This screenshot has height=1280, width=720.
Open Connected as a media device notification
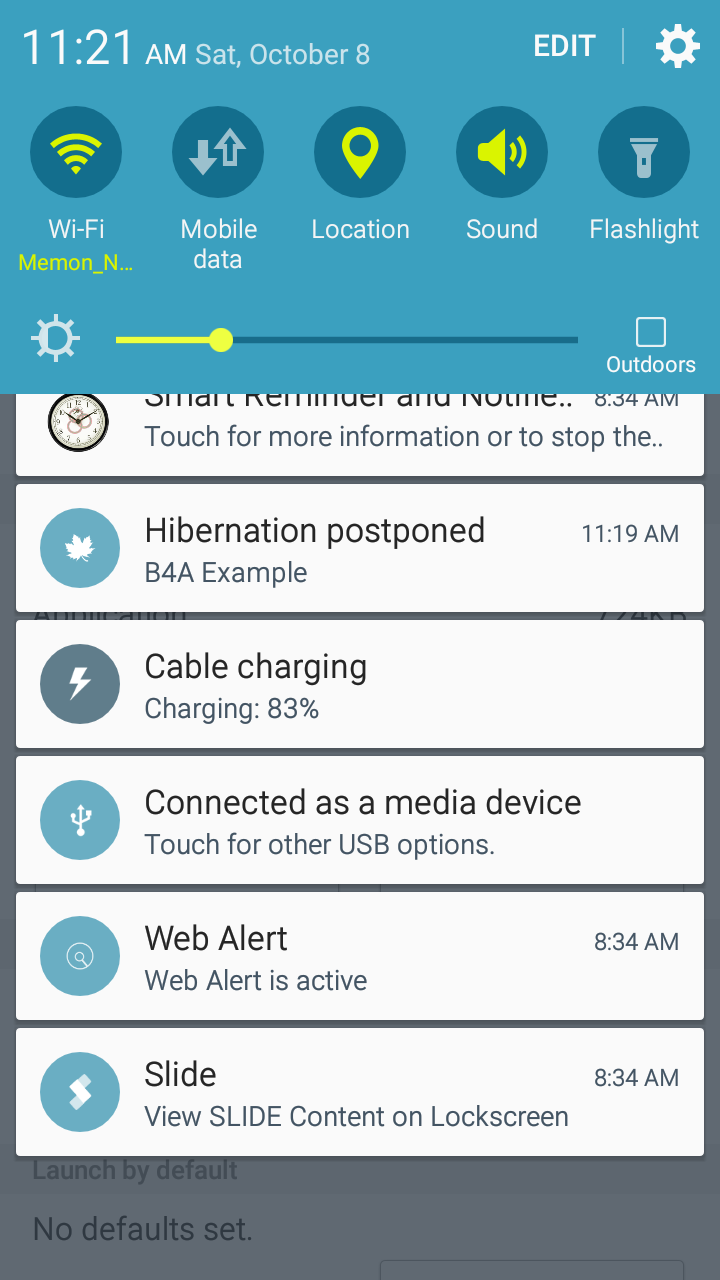point(360,820)
